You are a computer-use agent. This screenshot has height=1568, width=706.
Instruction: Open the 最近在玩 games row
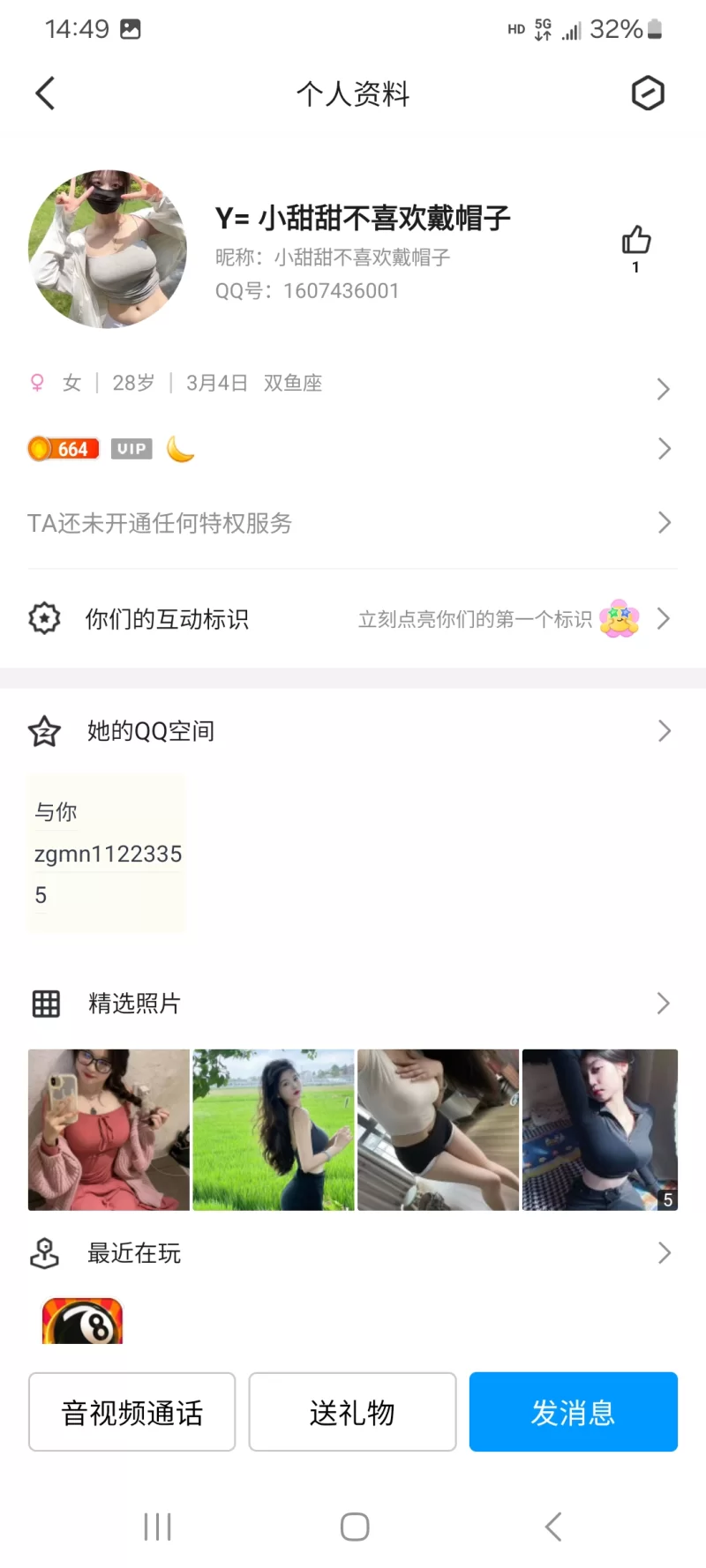(353, 1253)
